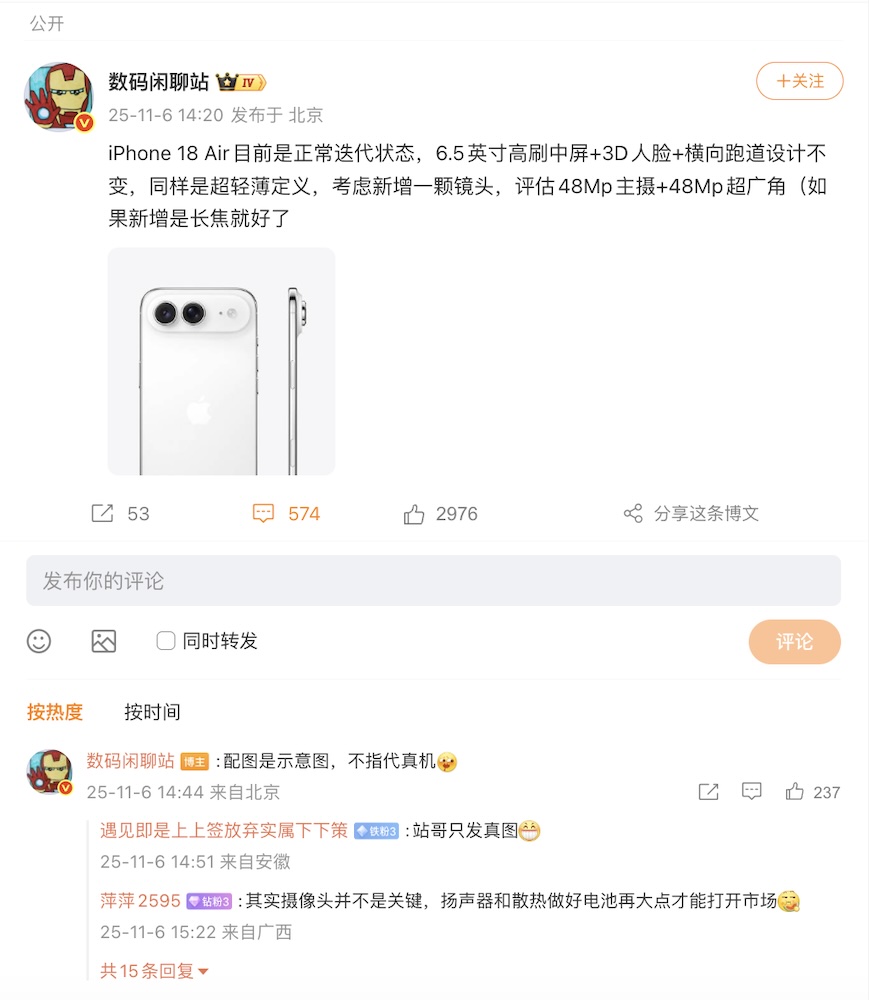Forward the 配图是示意图 comment
The width and height of the screenshot is (869, 1000).
click(708, 792)
